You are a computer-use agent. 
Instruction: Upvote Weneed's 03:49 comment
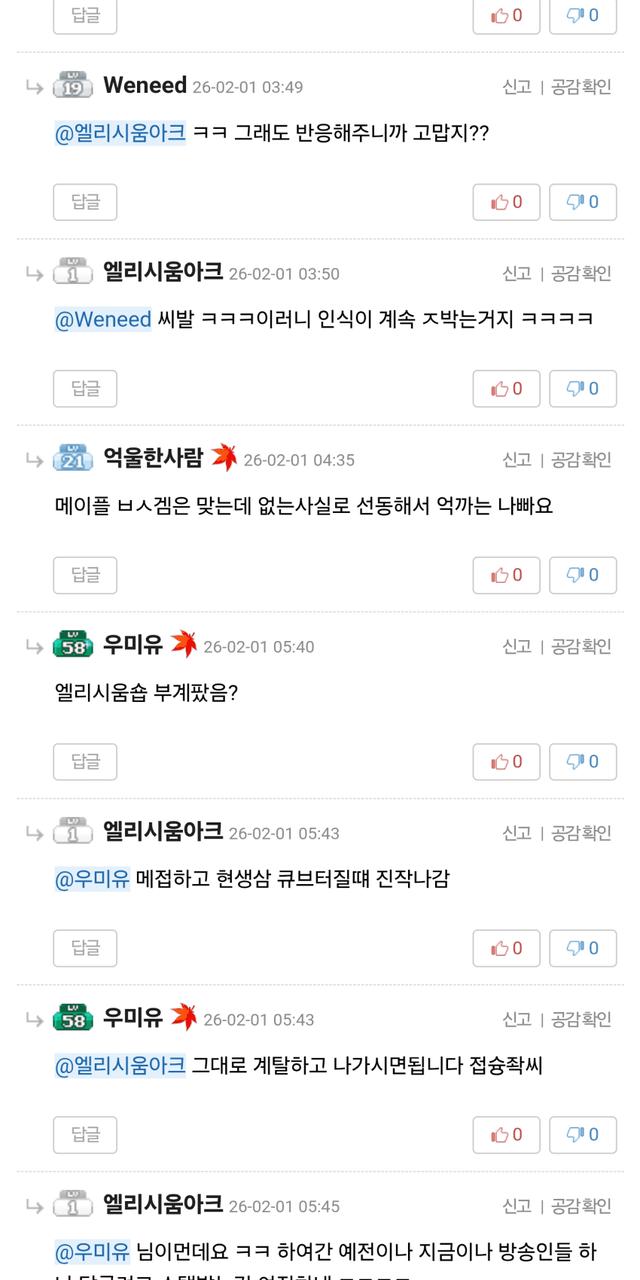(x=506, y=202)
